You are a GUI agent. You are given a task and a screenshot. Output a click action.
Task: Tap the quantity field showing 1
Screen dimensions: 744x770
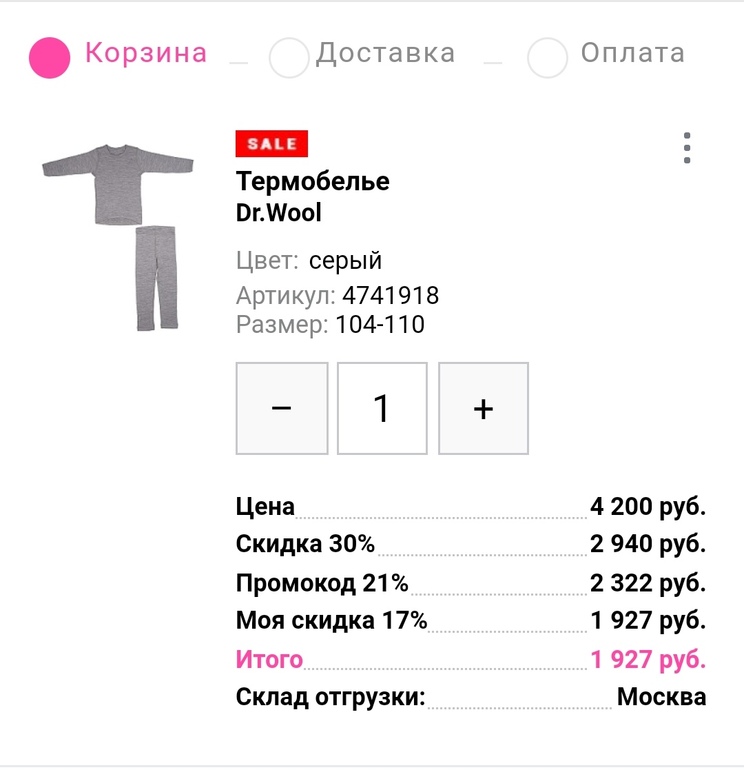click(382, 408)
